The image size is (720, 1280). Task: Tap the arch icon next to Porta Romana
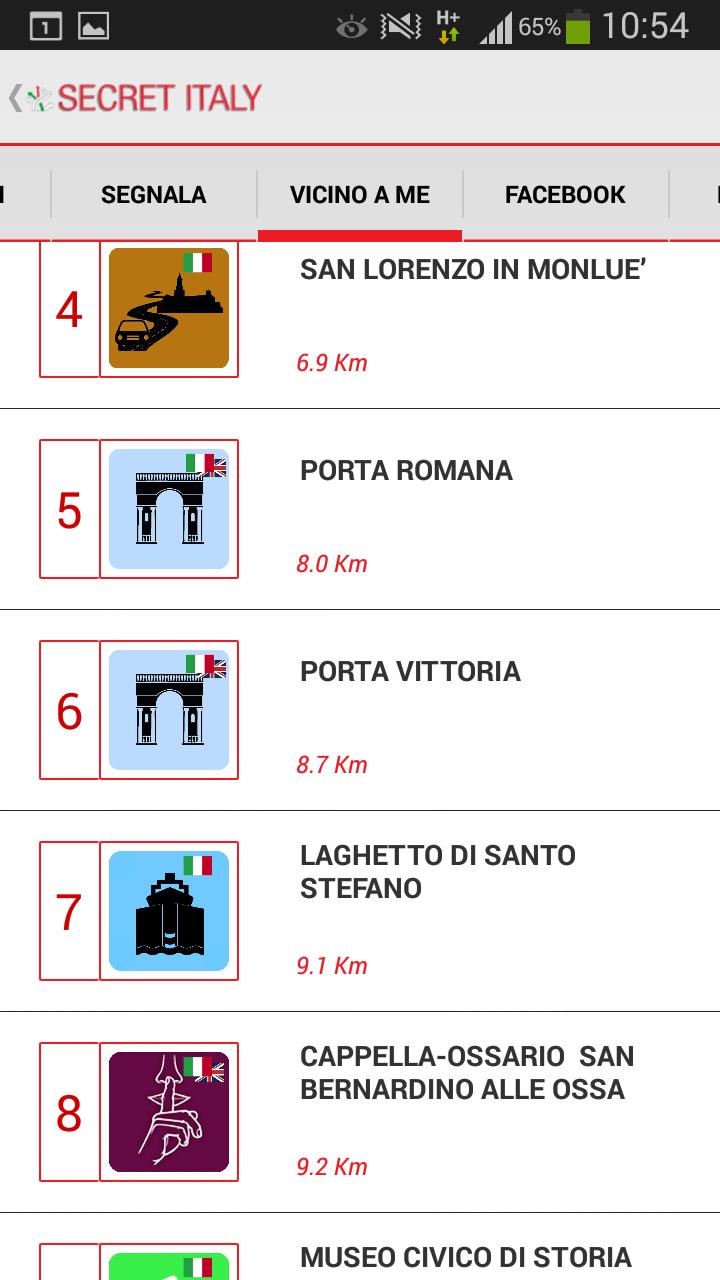[169, 508]
